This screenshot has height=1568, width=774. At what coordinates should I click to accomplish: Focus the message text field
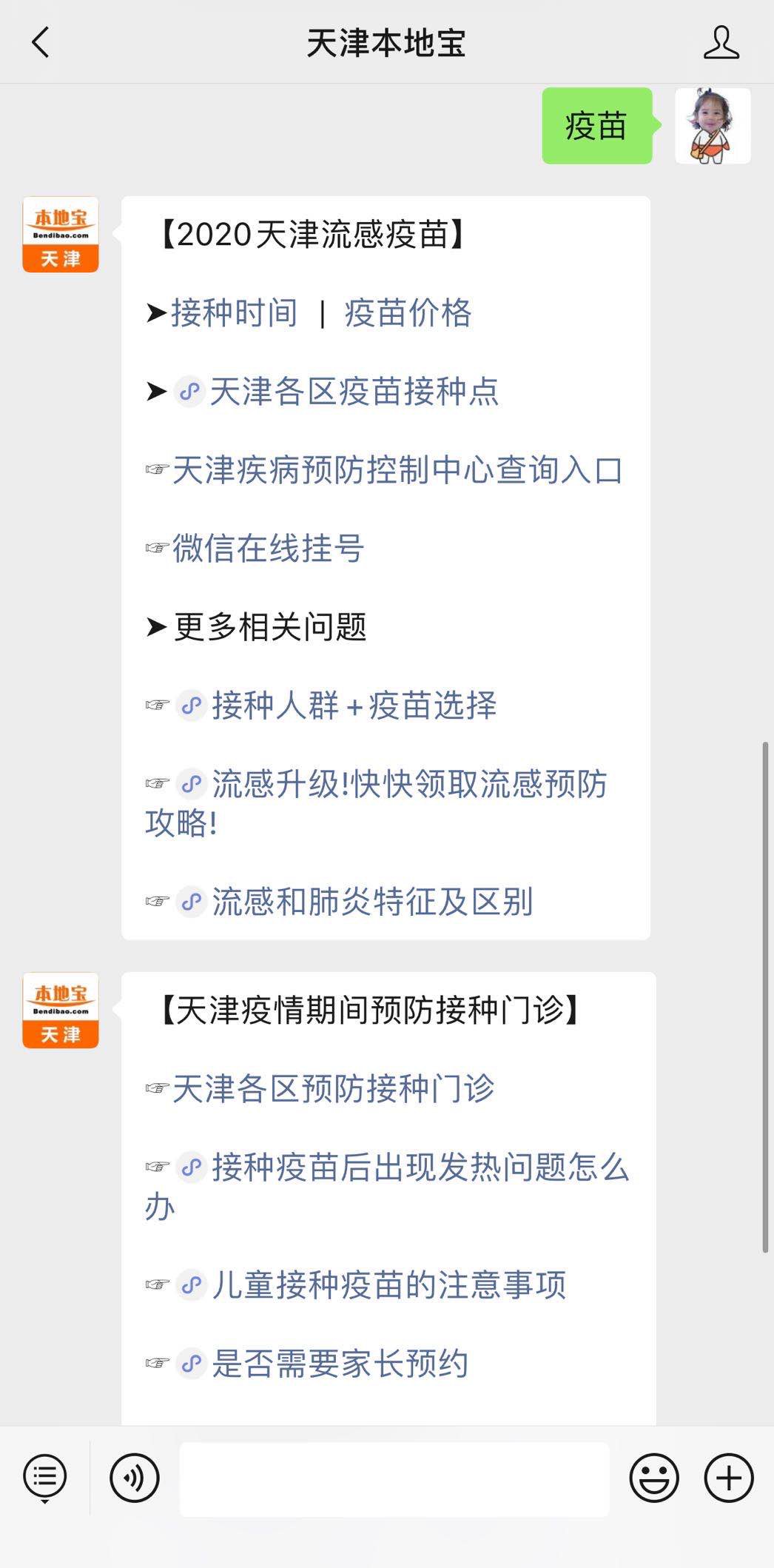(394, 1478)
